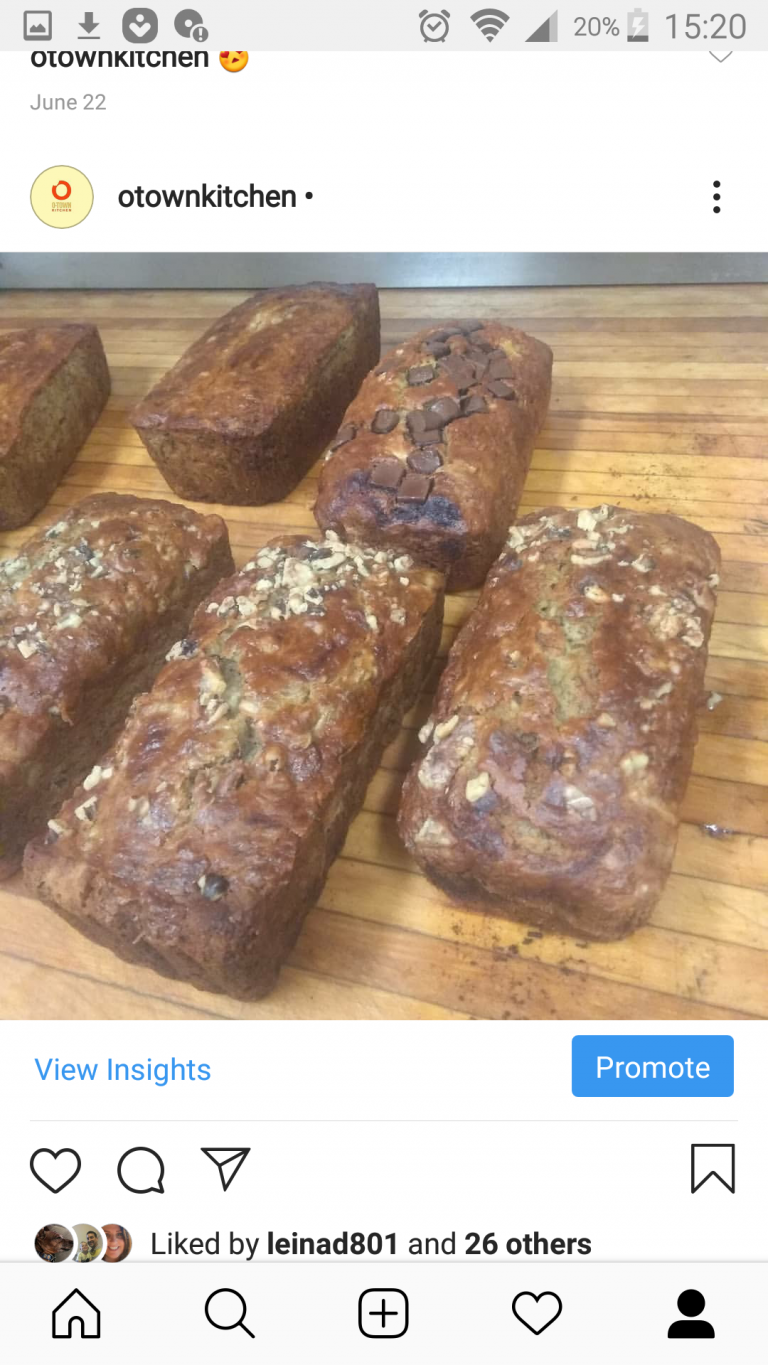This screenshot has height=1365, width=768.
Task: Bookmark this post
Action: pos(713,1169)
